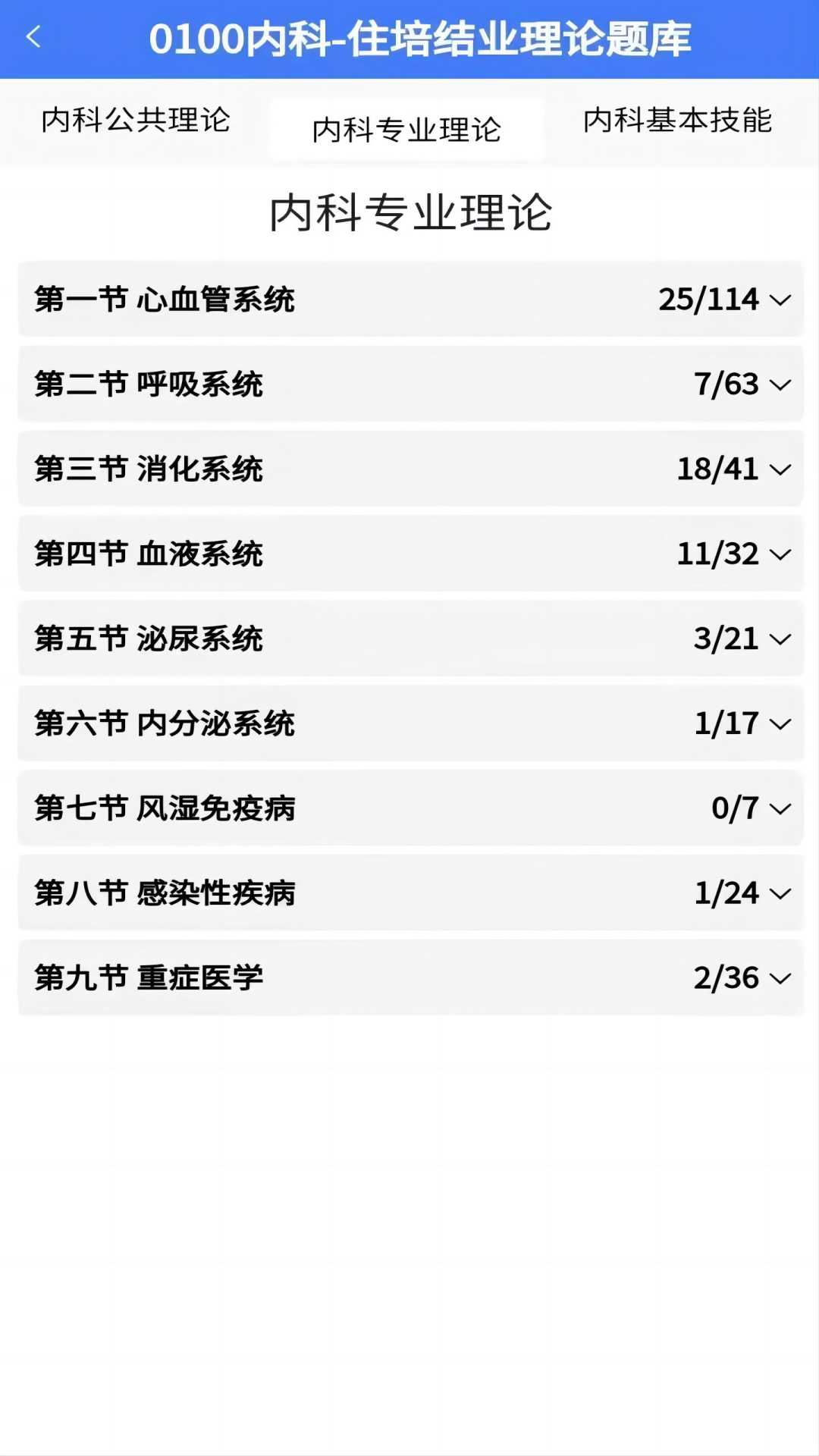Open the 第一节 心血管系统 chapter
819x1456 pixels.
tap(303, 301)
